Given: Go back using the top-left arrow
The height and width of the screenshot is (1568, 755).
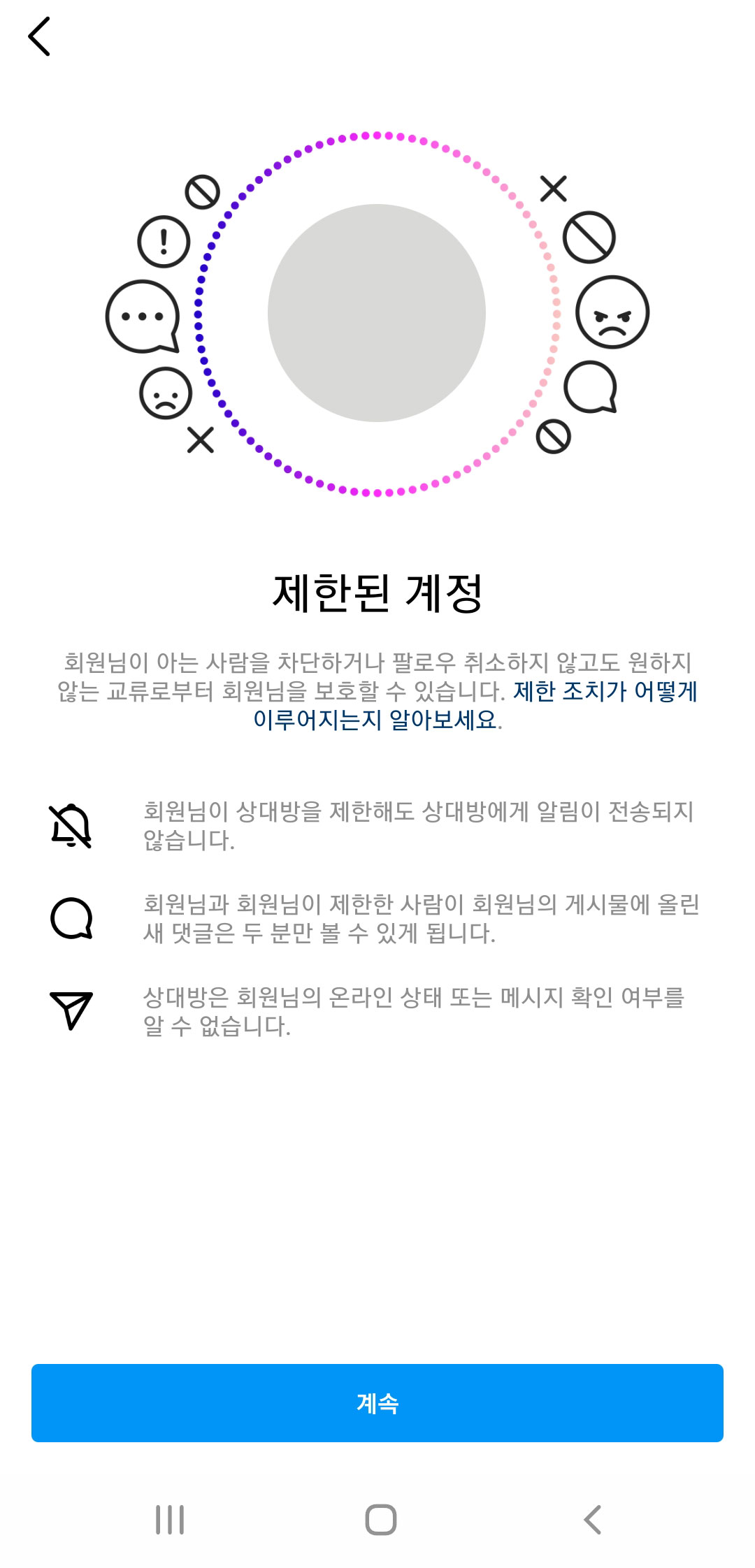Looking at the screenshot, I should (39, 36).
